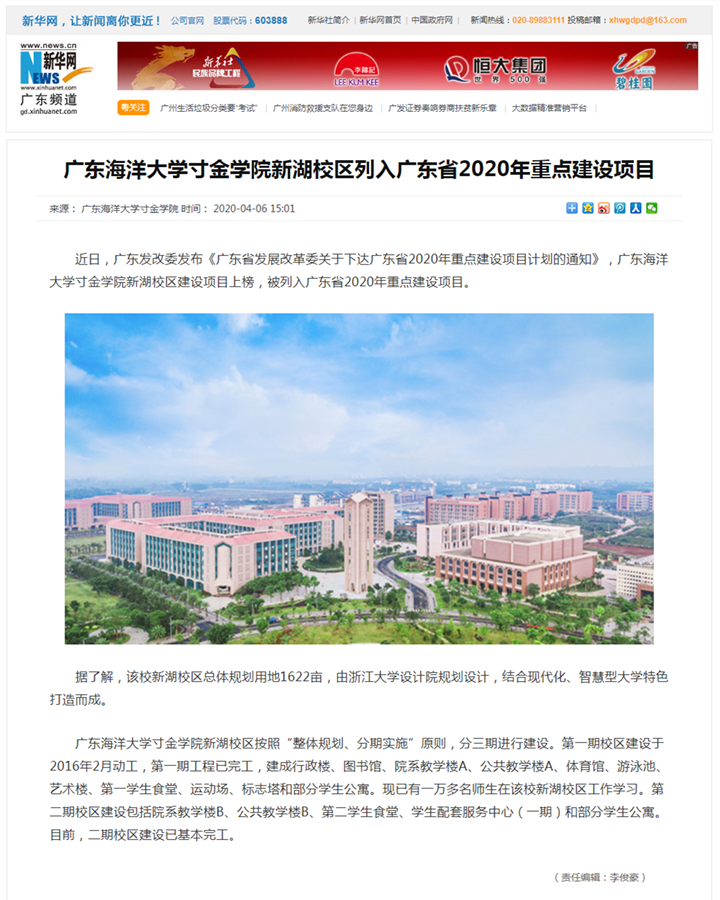Image resolution: width=720 pixels, height=900 pixels.
Task: Share article via WeChat icon
Action: 652,208
